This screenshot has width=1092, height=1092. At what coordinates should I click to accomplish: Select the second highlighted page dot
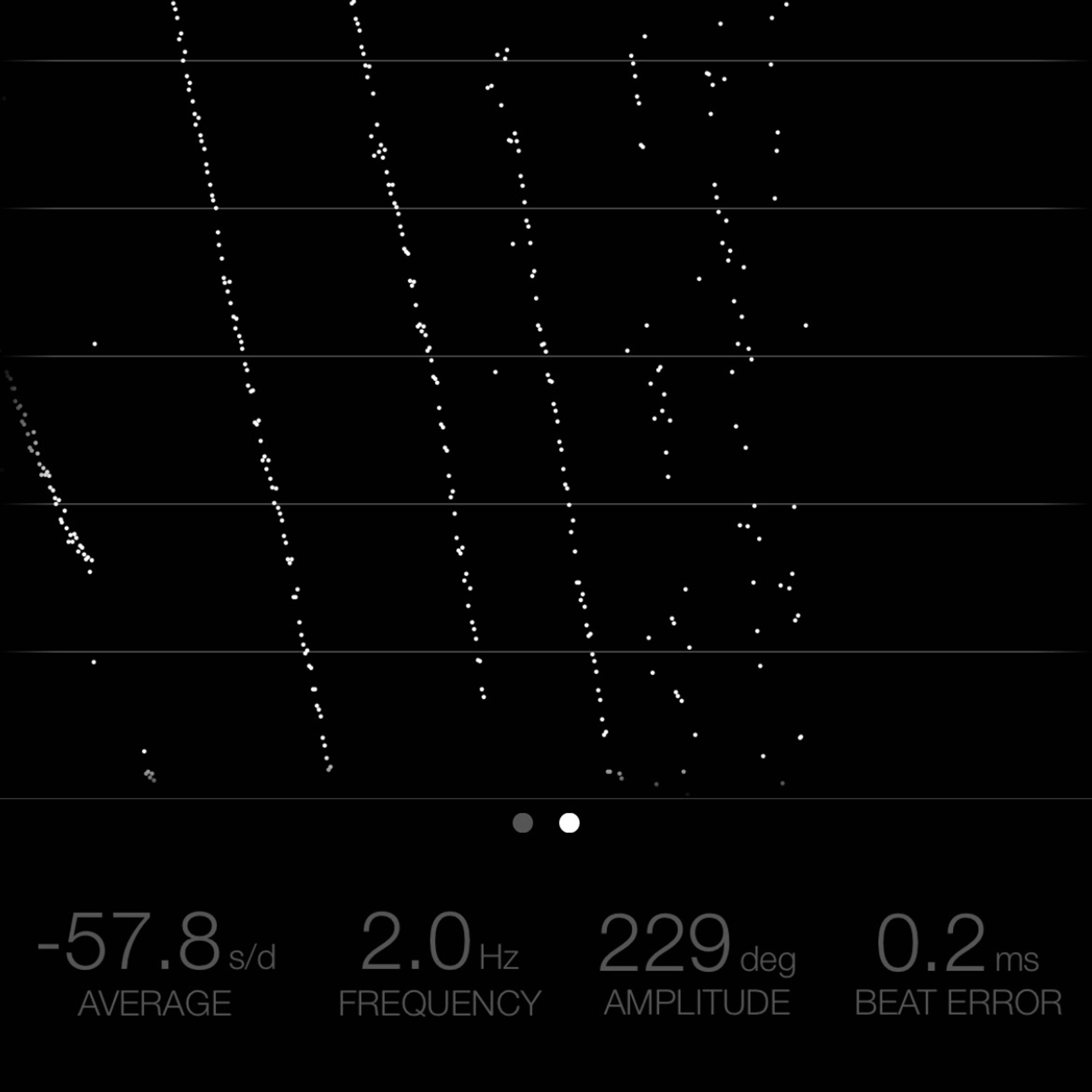(569, 823)
